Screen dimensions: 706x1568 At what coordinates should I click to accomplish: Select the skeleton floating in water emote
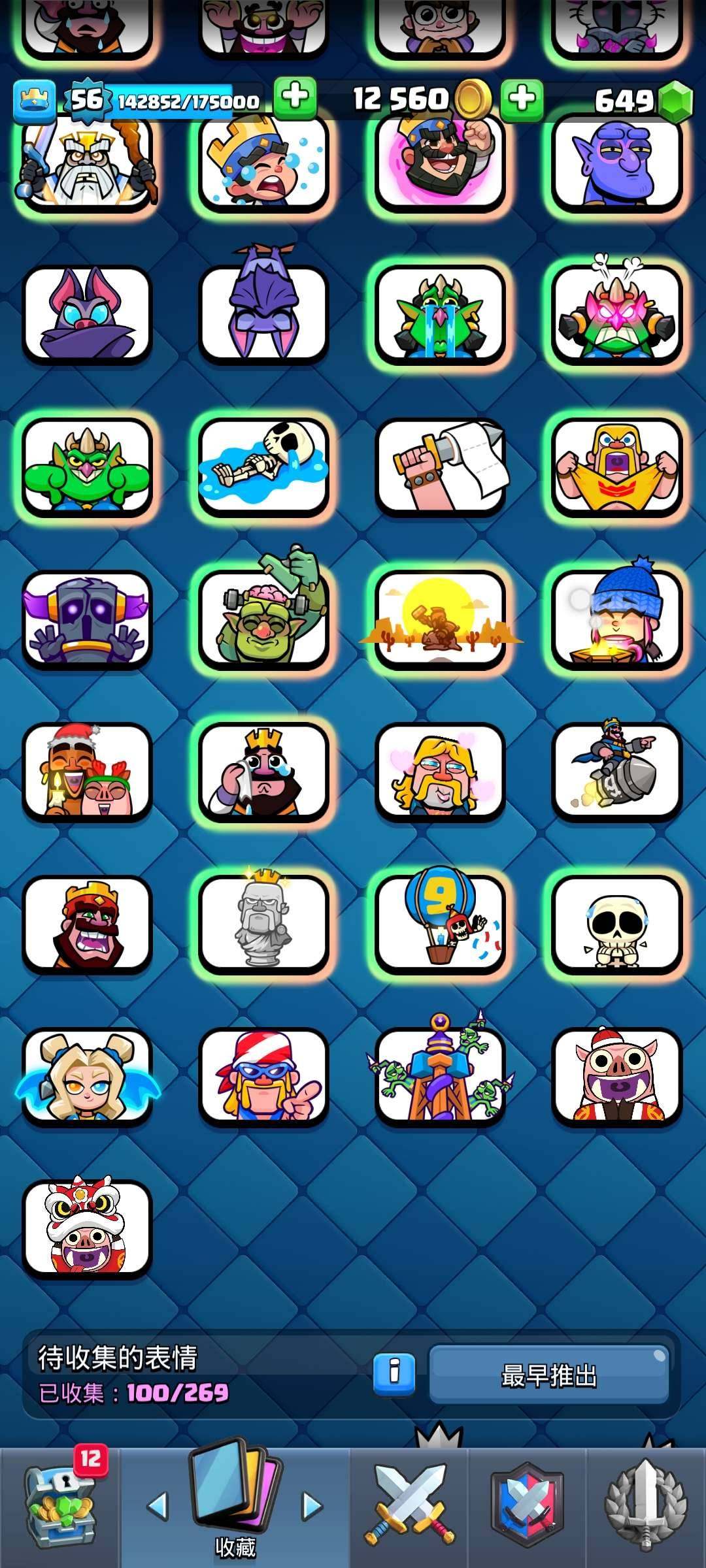pos(263,464)
